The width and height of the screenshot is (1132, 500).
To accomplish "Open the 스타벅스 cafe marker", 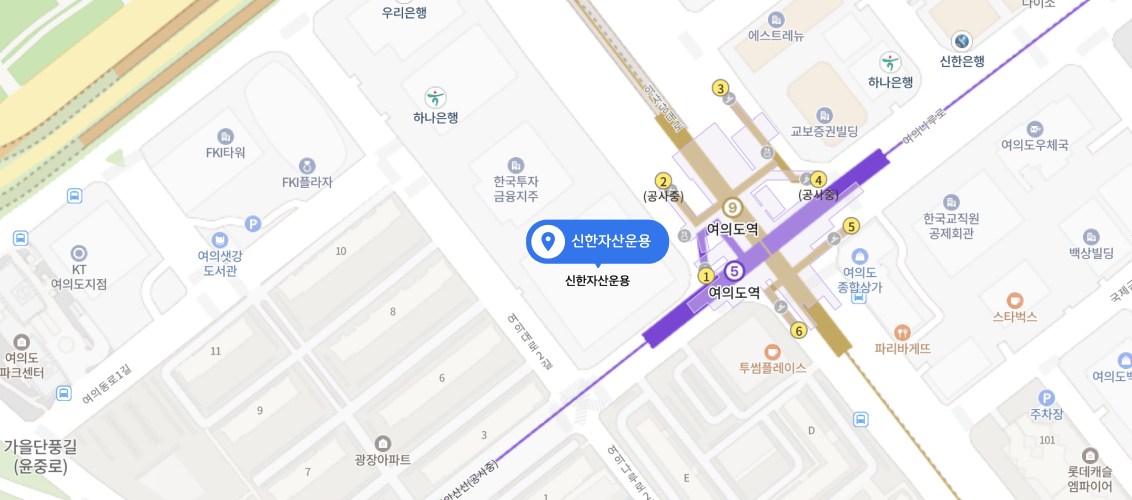I will [1015, 300].
